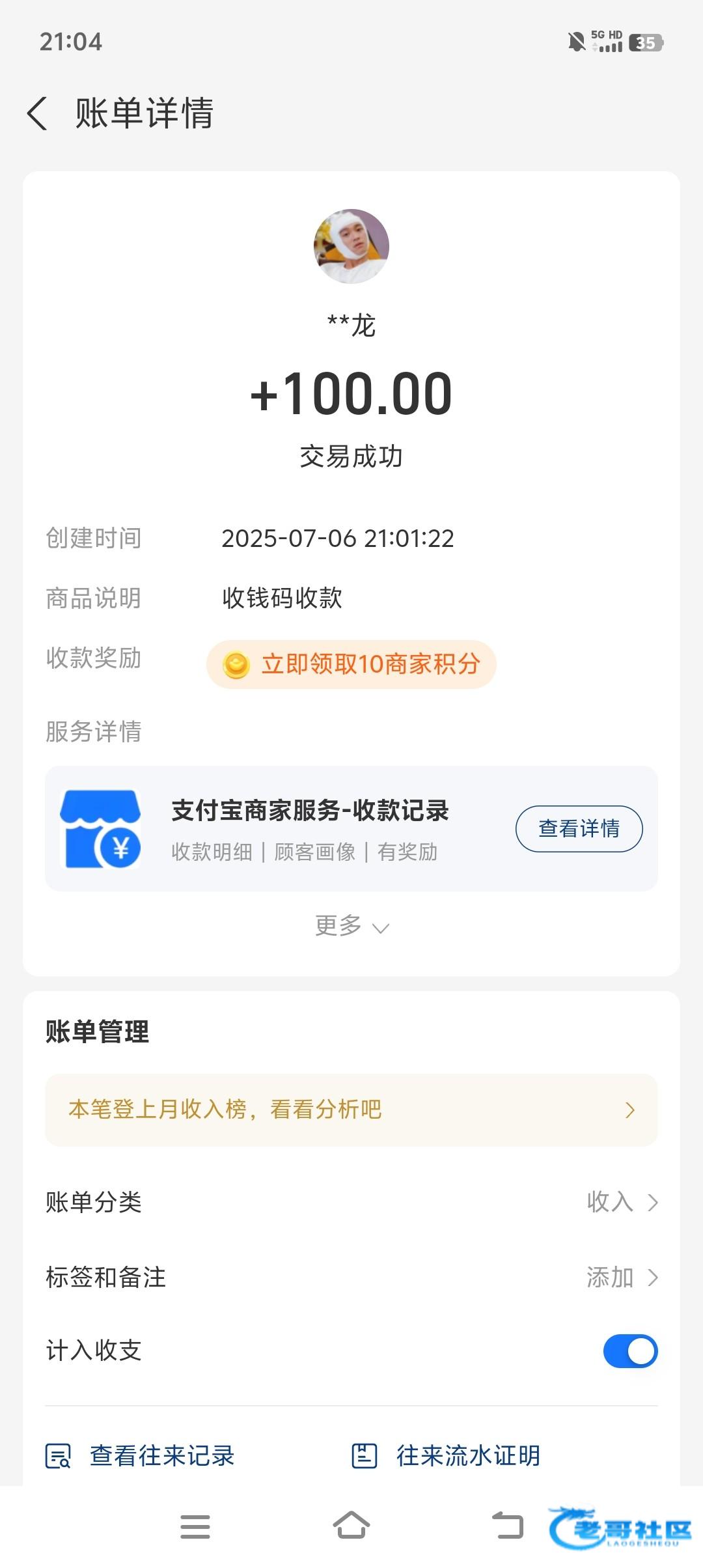Screen dimensions: 703x1568
Task: Add a note via 标签和备注
Action: [x=351, y=1278]
